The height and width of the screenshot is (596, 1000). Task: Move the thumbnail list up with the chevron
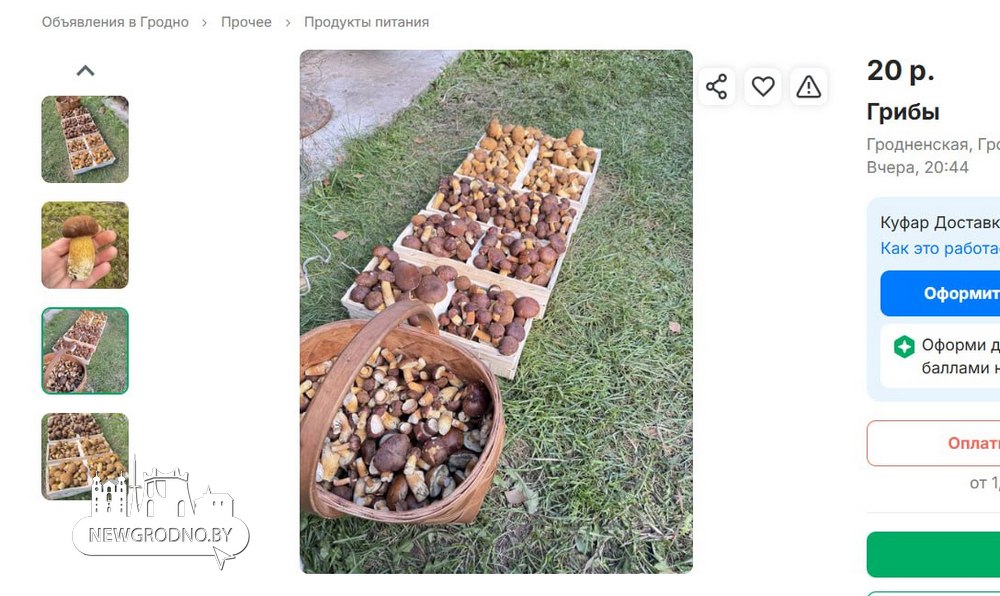85,71
